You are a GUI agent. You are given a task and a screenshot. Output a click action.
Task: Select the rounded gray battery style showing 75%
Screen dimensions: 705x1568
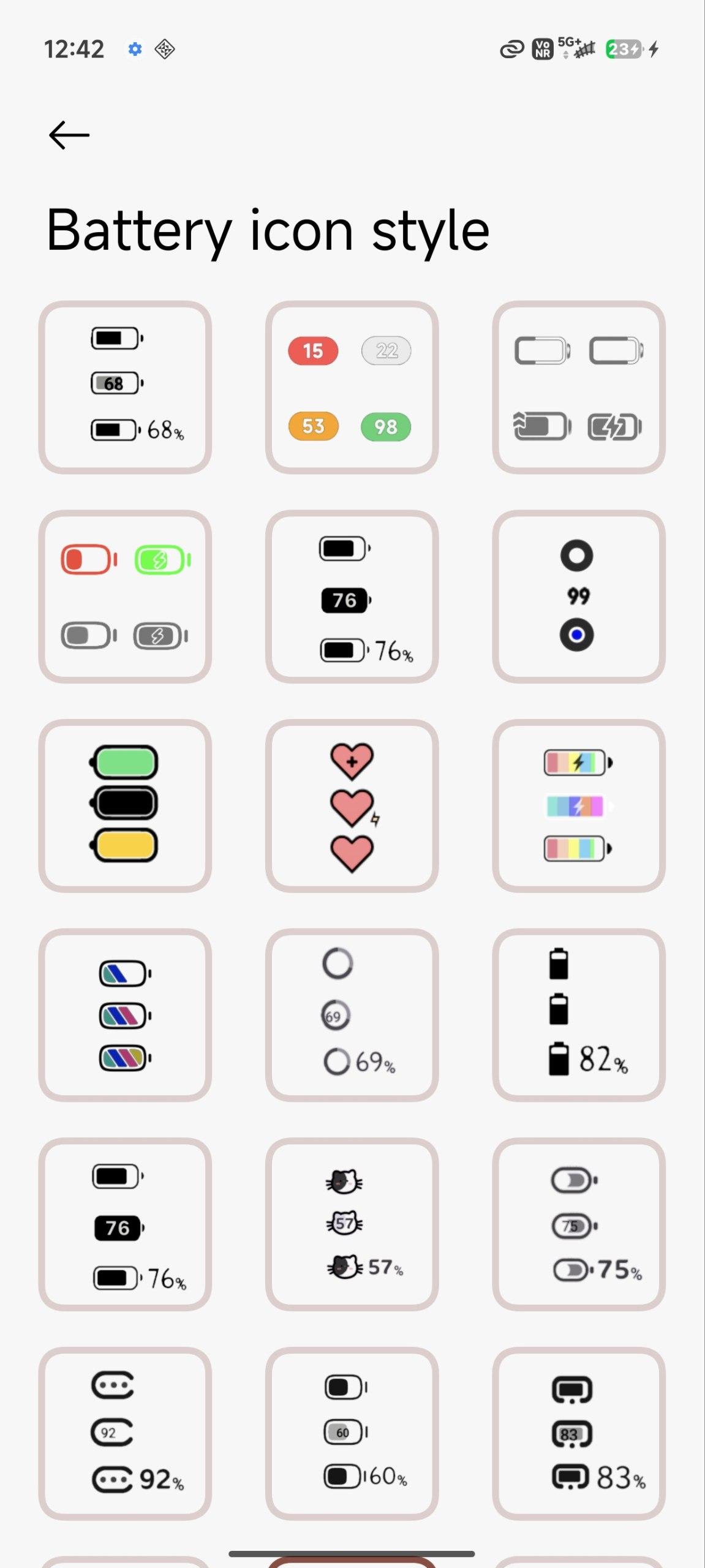[x=578, y=1224]
